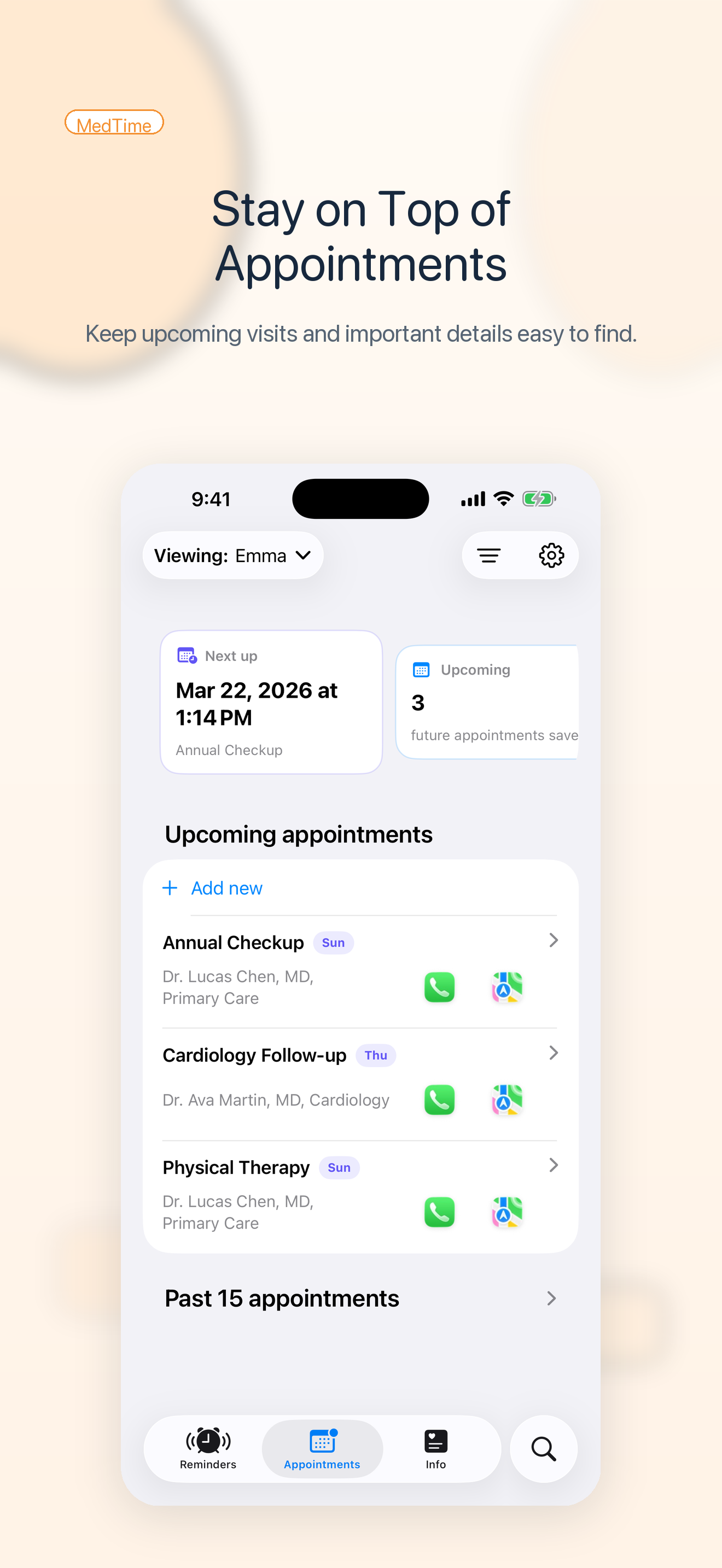Open the Viewing: Emma profile dropdown
This screenshot has width=722, height=1568.
click(232, 554)
